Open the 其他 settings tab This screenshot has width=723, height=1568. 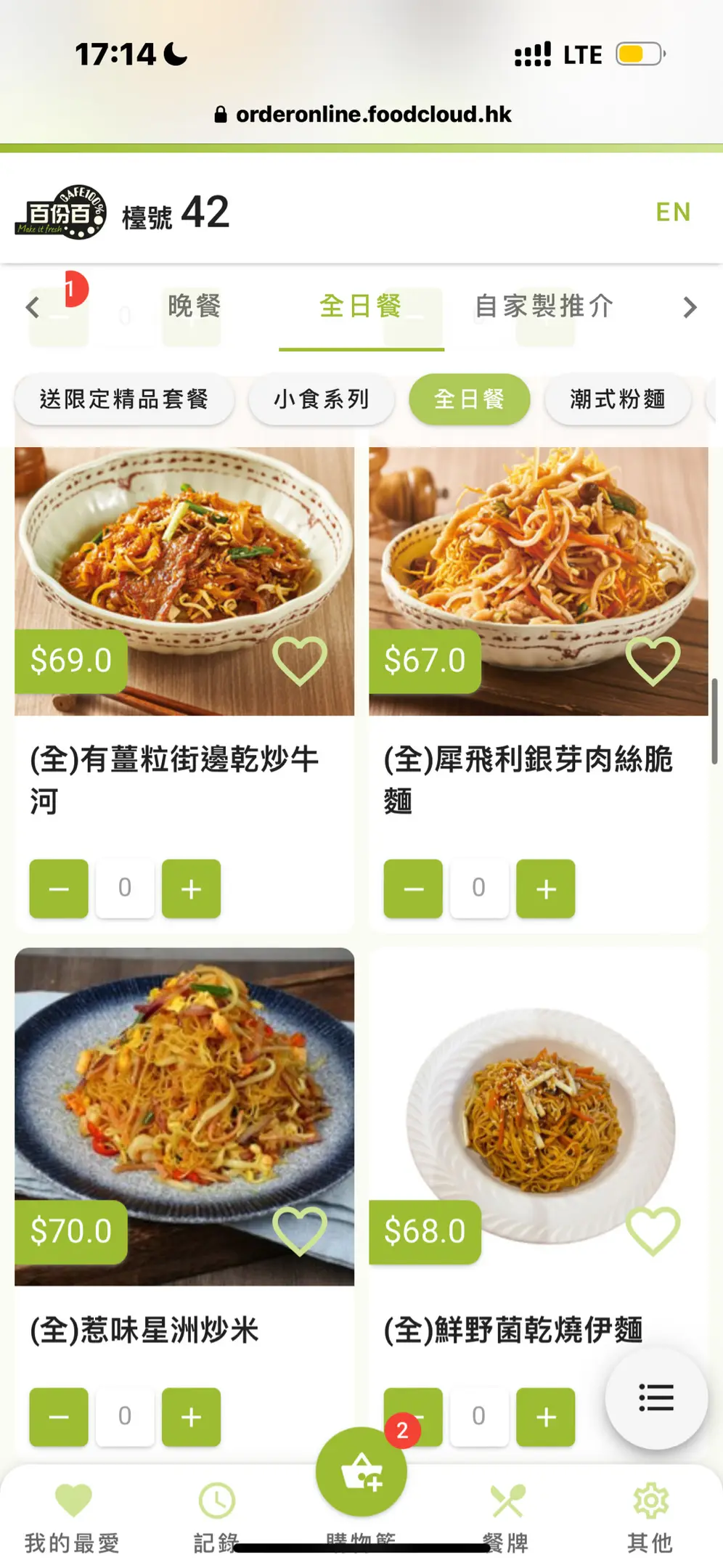click(650, 1516)
